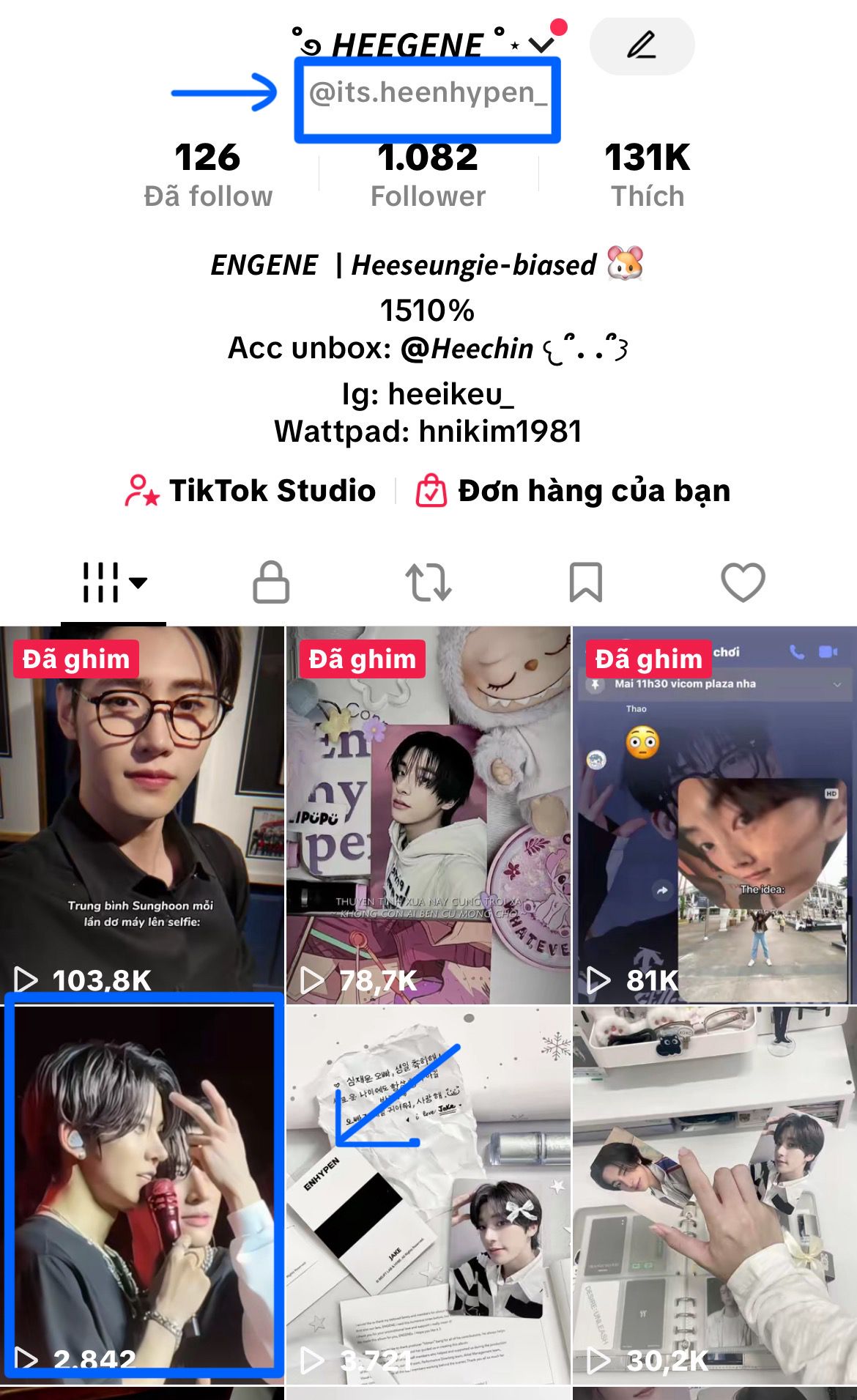Switch to the reposts tab

point(428,582)
